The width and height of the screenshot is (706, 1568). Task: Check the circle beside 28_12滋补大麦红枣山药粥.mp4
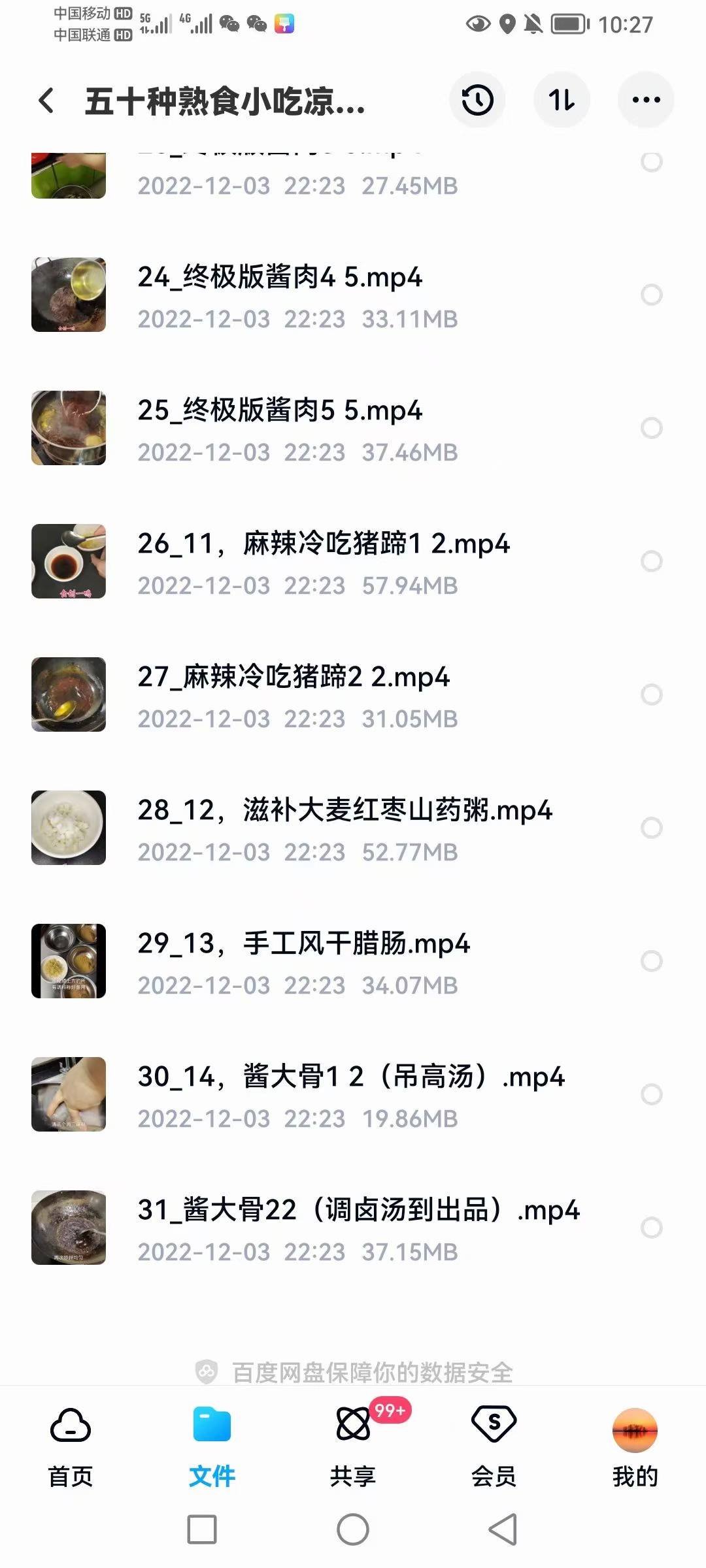tap(653, 826)
